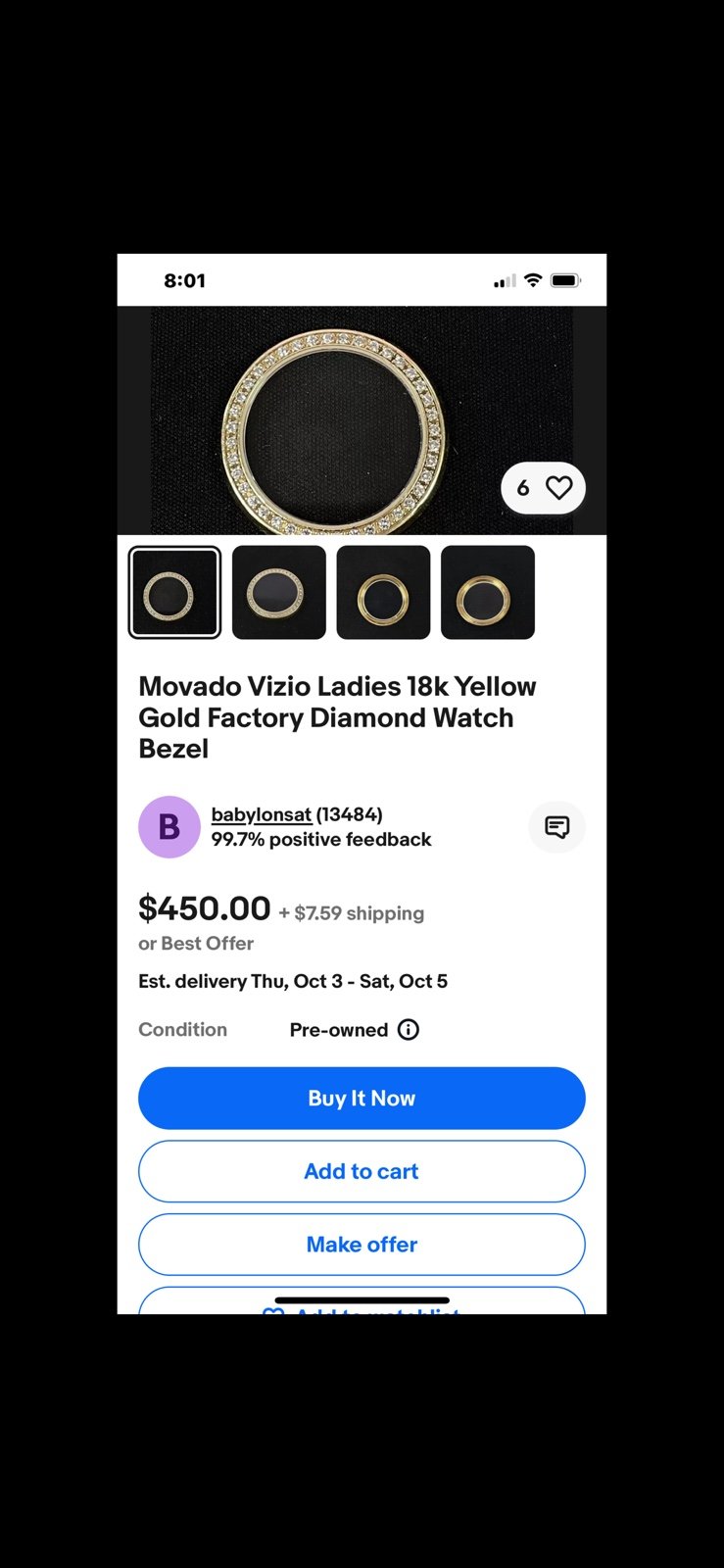
Task: Add the bezel to cart
Action: tap(362, 1172)
